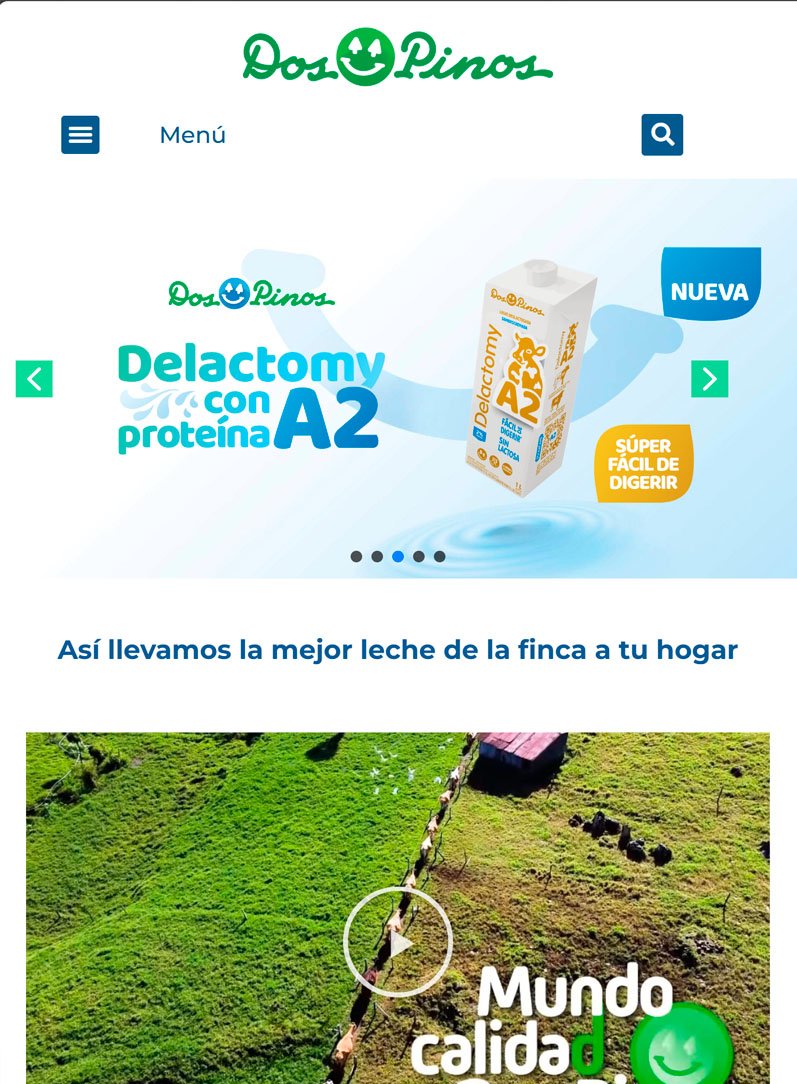Select the last carousel dot
Screen dimensions: 797x1084
point(440,557)
